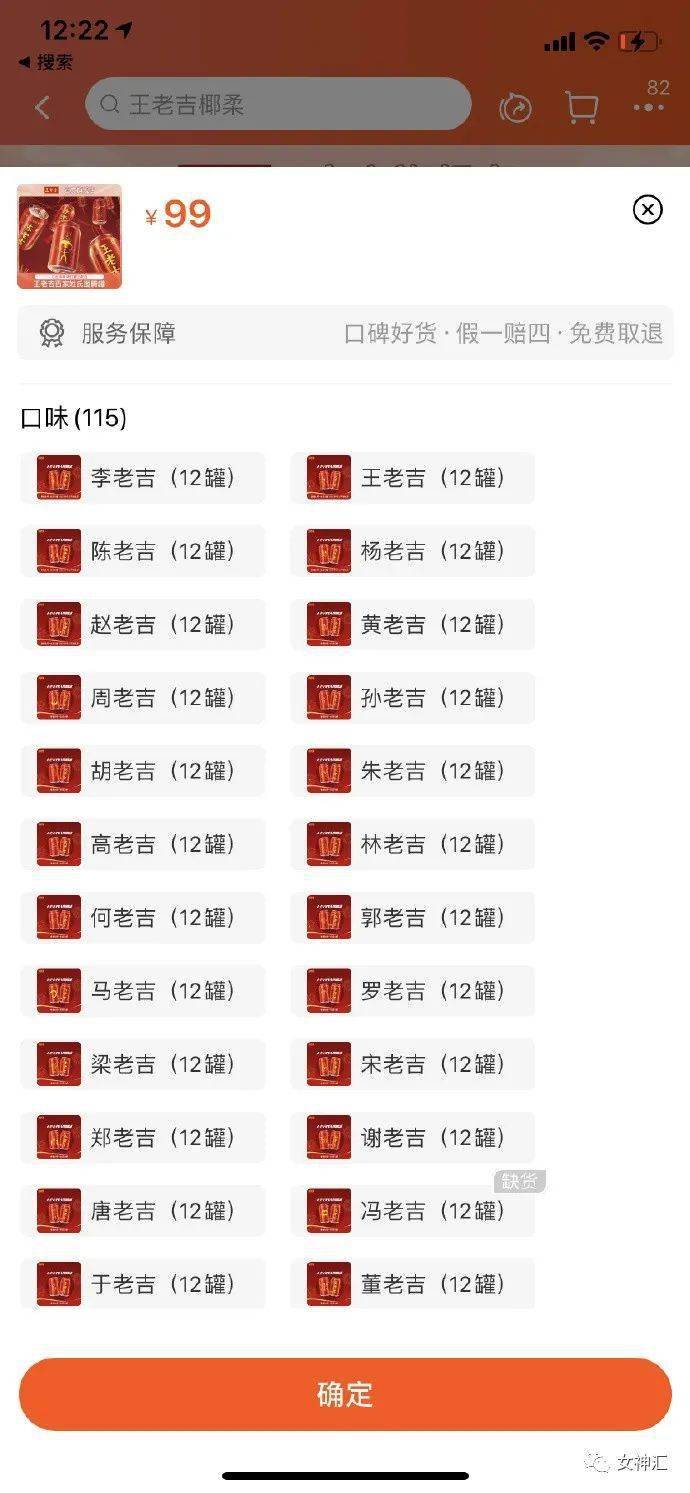690x1493 pixels.
Task: Choose the 赵老吉 (12罐) option
Action: [x=143, y=625]
